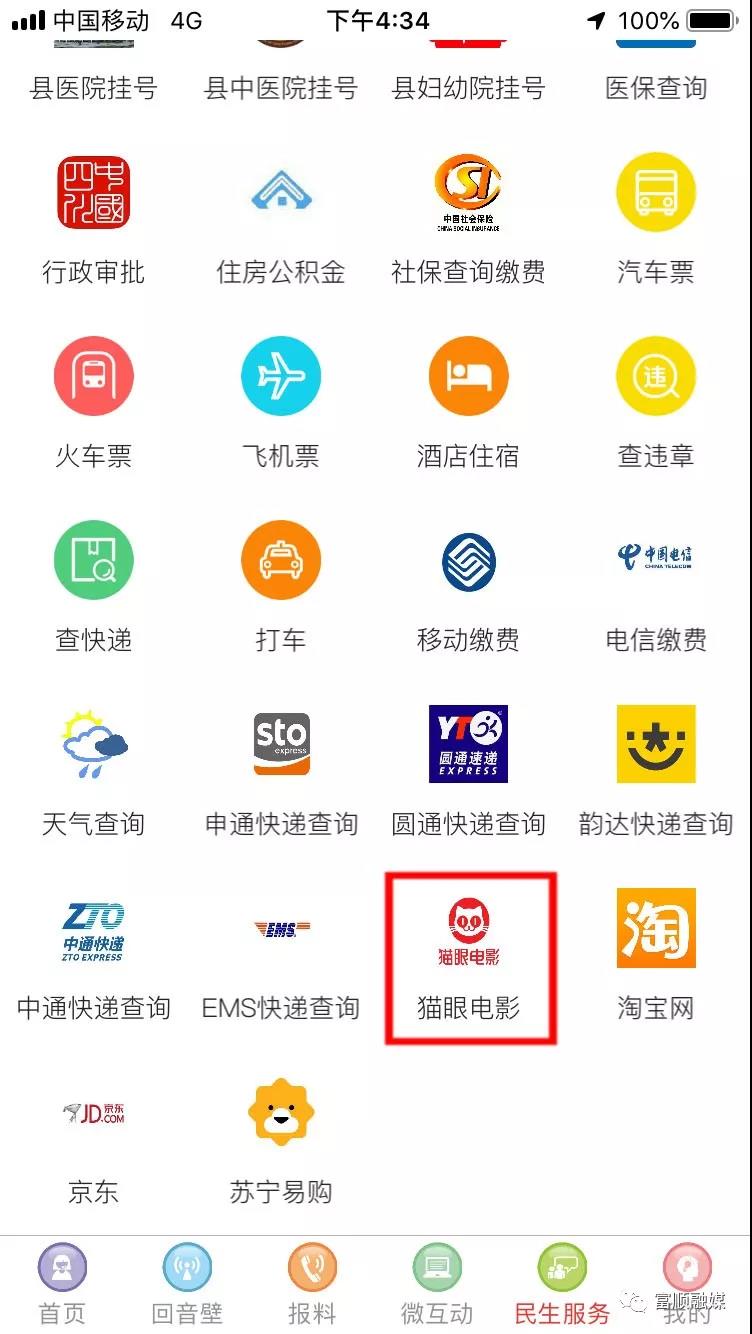
Task: Open 猫眼电影 movie service
Action: (469, 935)
